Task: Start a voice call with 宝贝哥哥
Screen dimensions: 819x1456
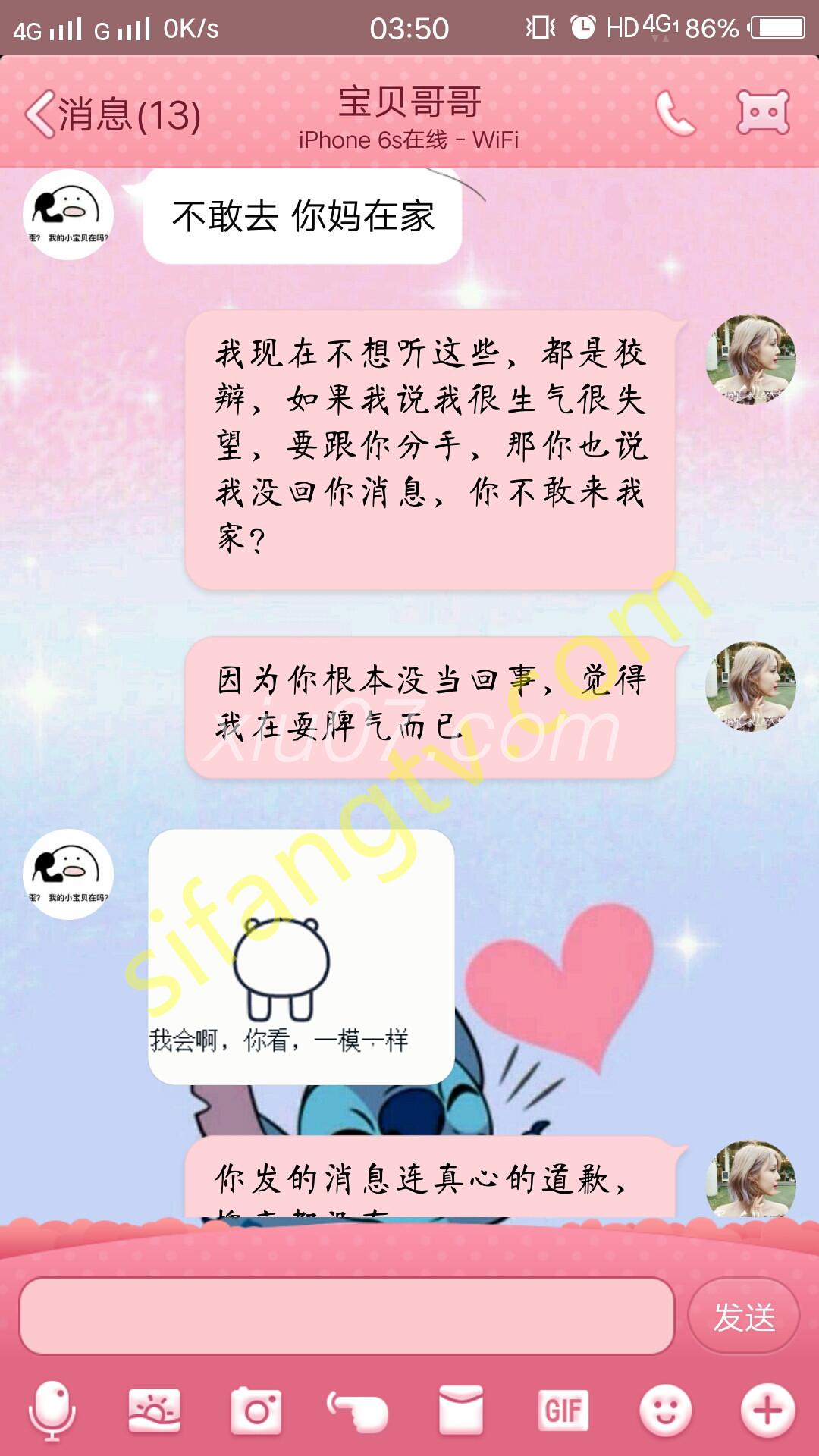Action: 674,114
